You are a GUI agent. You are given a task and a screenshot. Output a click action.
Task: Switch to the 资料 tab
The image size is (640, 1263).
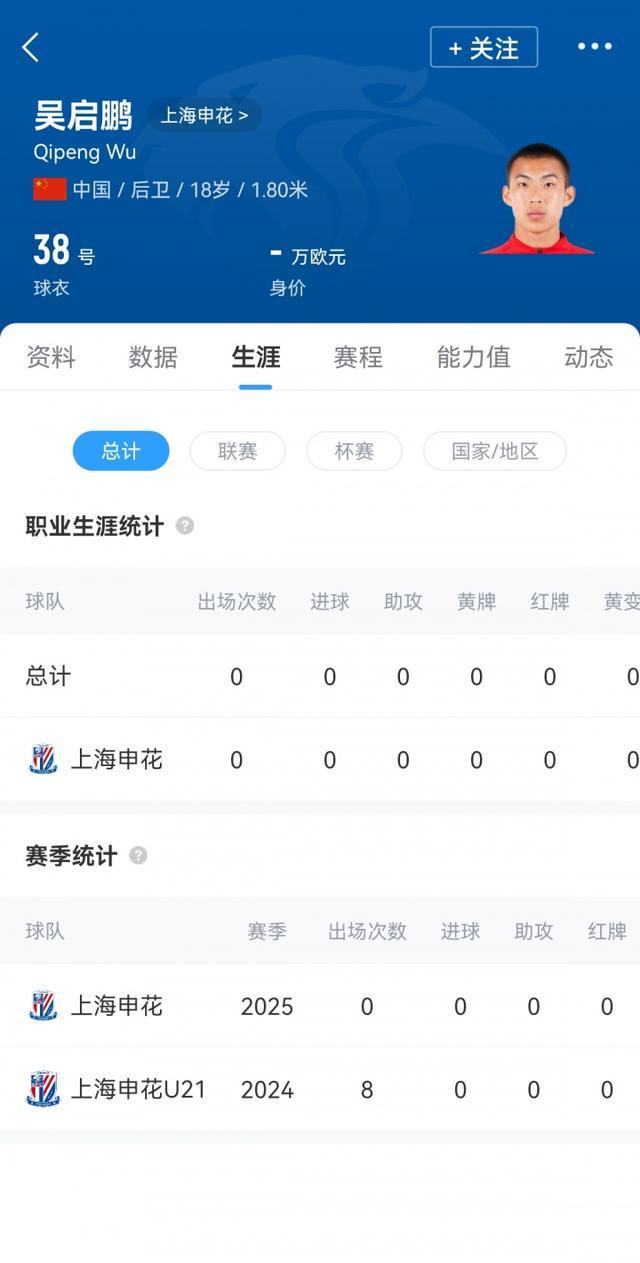coord(51,357)
